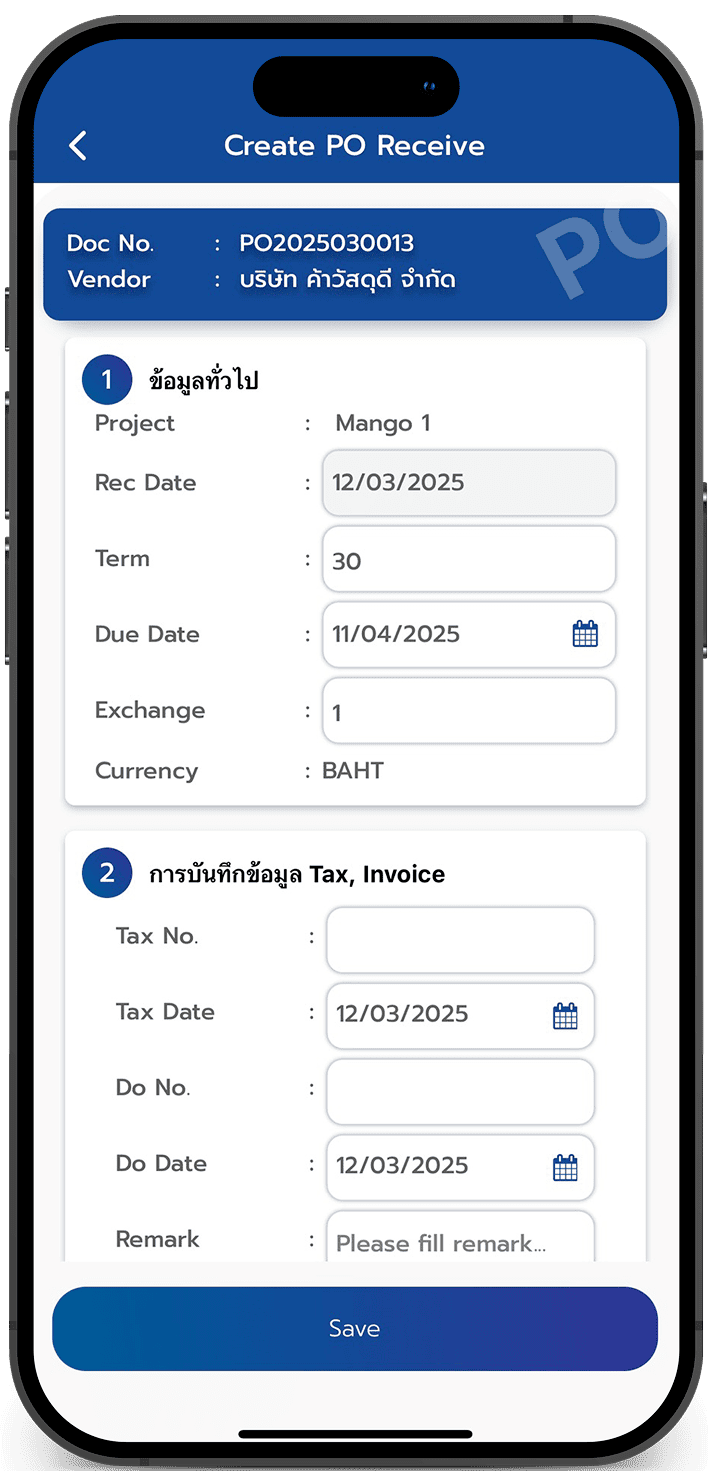
Task: Open the Do Date calendar picker
Action: click(565, 1167)
